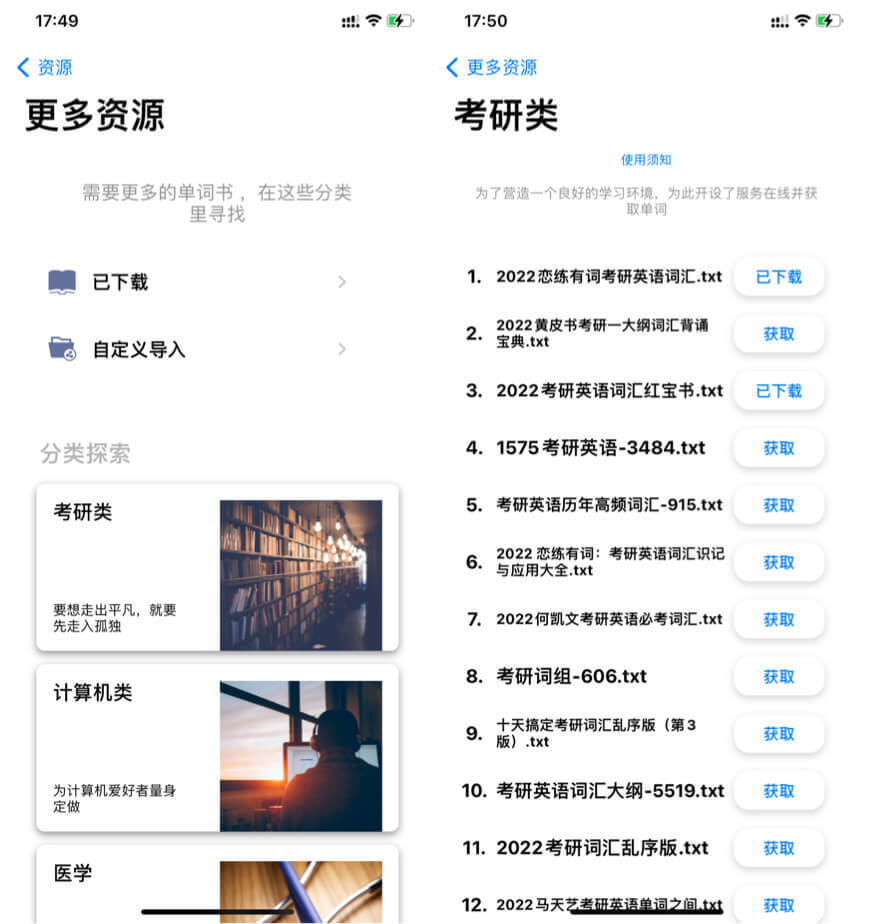Go back to 资源 screen
The image size is (876, 924).
point(45,68)
